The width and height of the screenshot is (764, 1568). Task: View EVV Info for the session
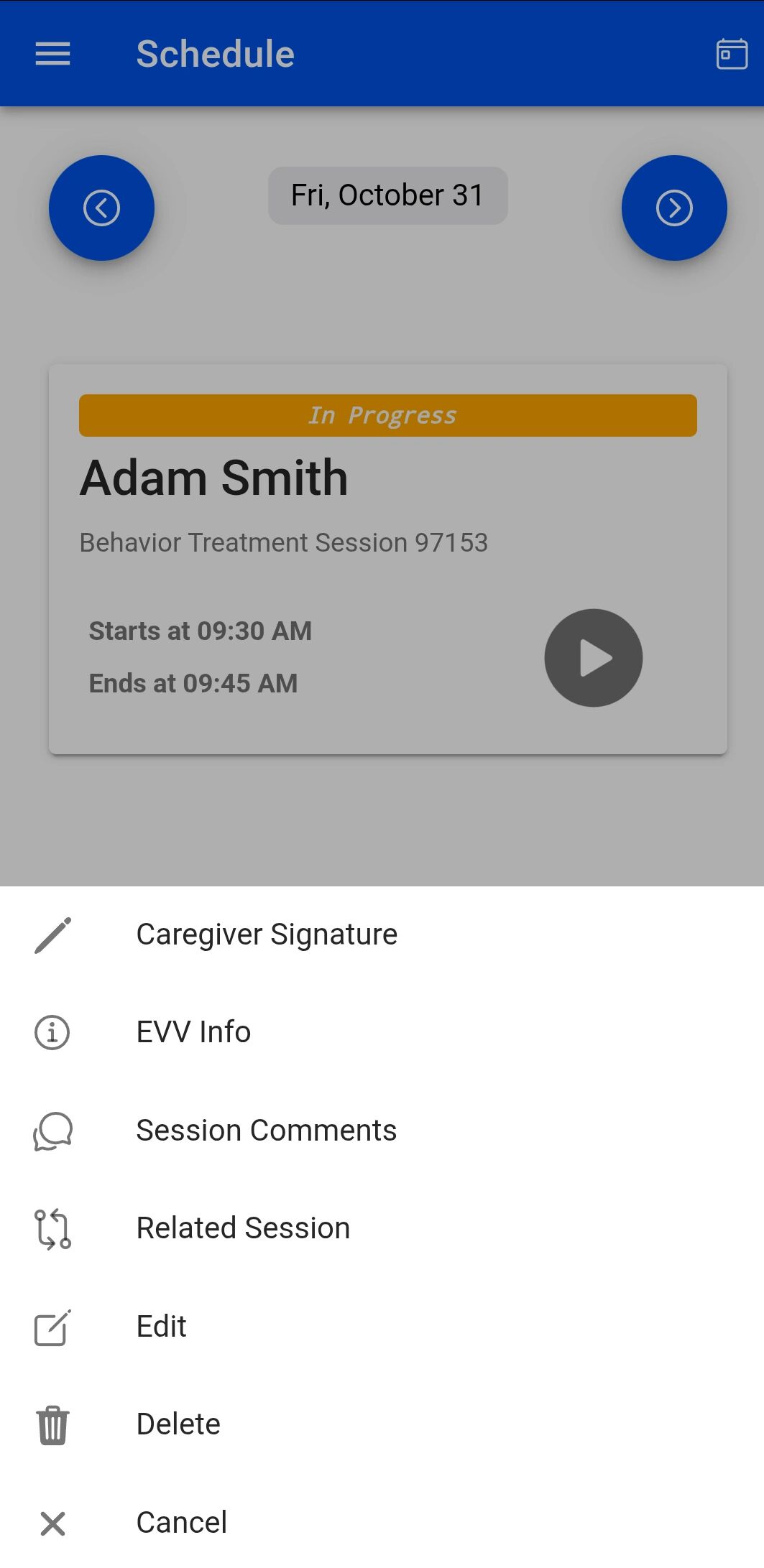194,1032
